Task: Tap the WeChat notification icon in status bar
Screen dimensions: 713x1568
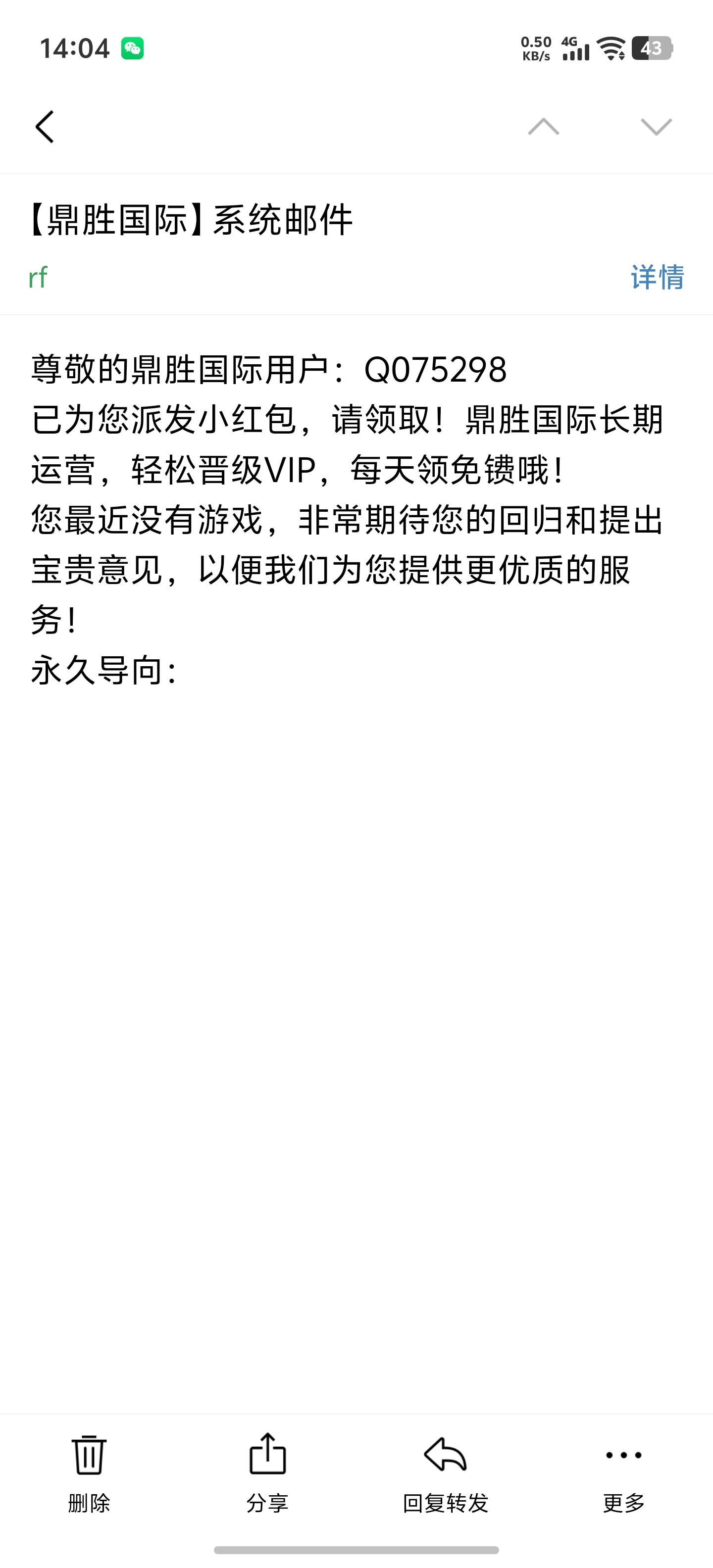Action: pyautogui.click(x=133, y=48)
